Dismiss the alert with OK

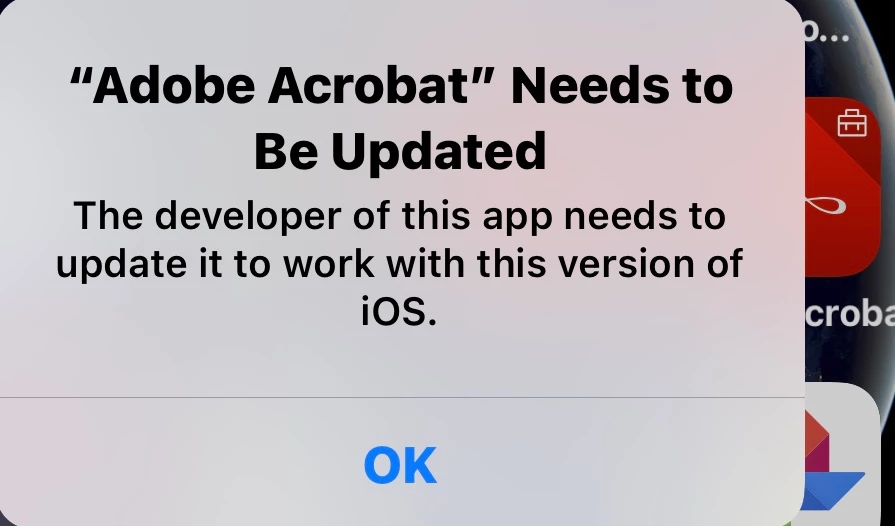(x=400, y=465)
